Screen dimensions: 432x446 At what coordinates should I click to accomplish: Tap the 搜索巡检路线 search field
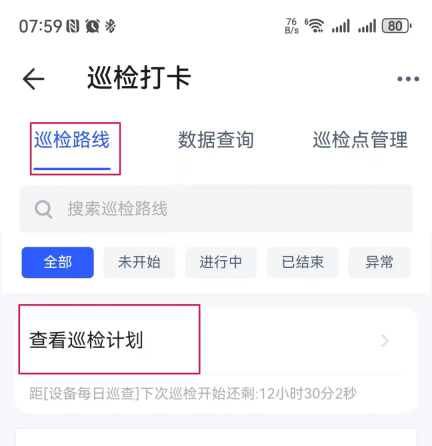pos(216,209)
